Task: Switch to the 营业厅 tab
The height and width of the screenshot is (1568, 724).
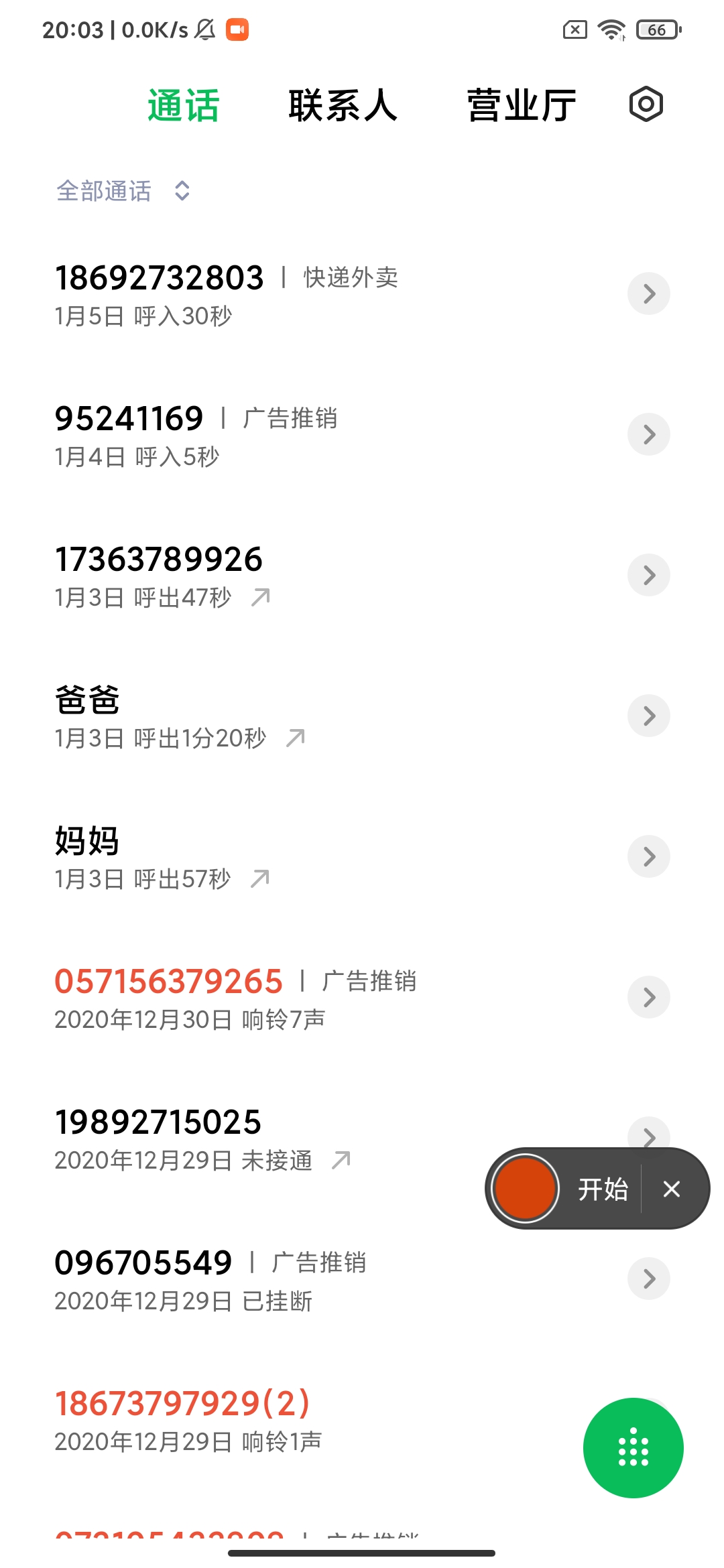Action: pos(521,105)
